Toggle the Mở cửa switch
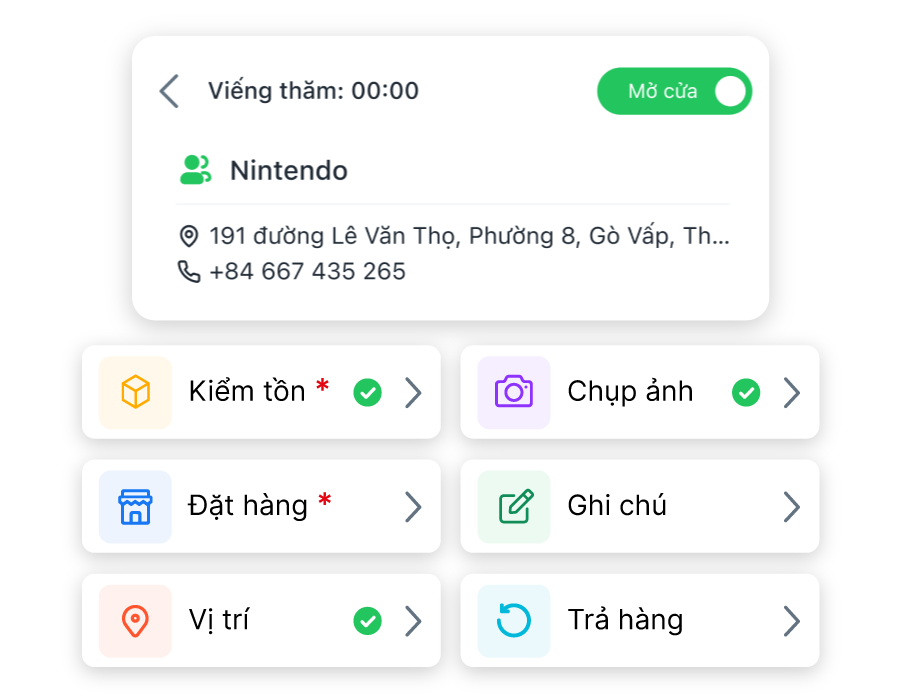This screenshot has height=700, width=900. 674,92
